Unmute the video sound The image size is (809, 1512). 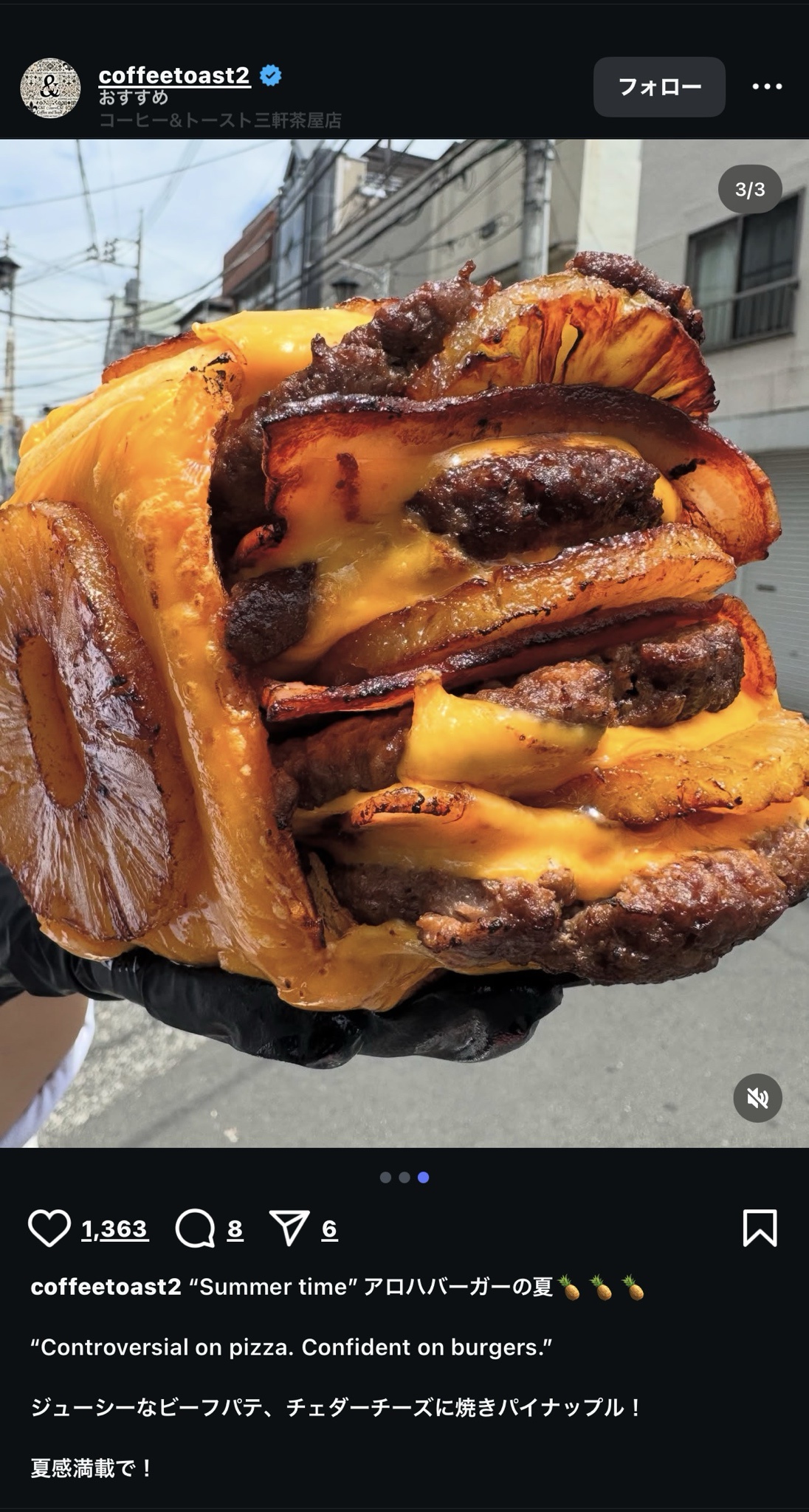(x=757, y=1098)
